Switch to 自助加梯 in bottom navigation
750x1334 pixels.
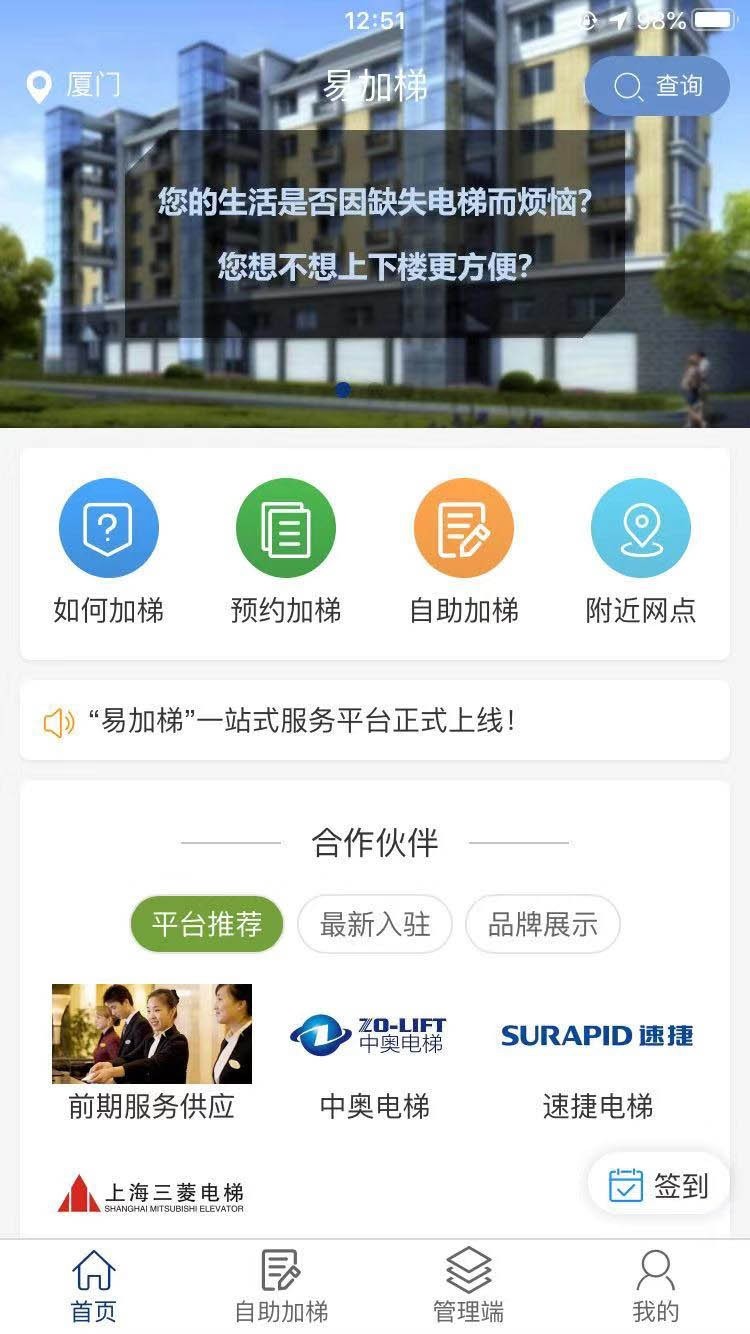click(281, 1287)
